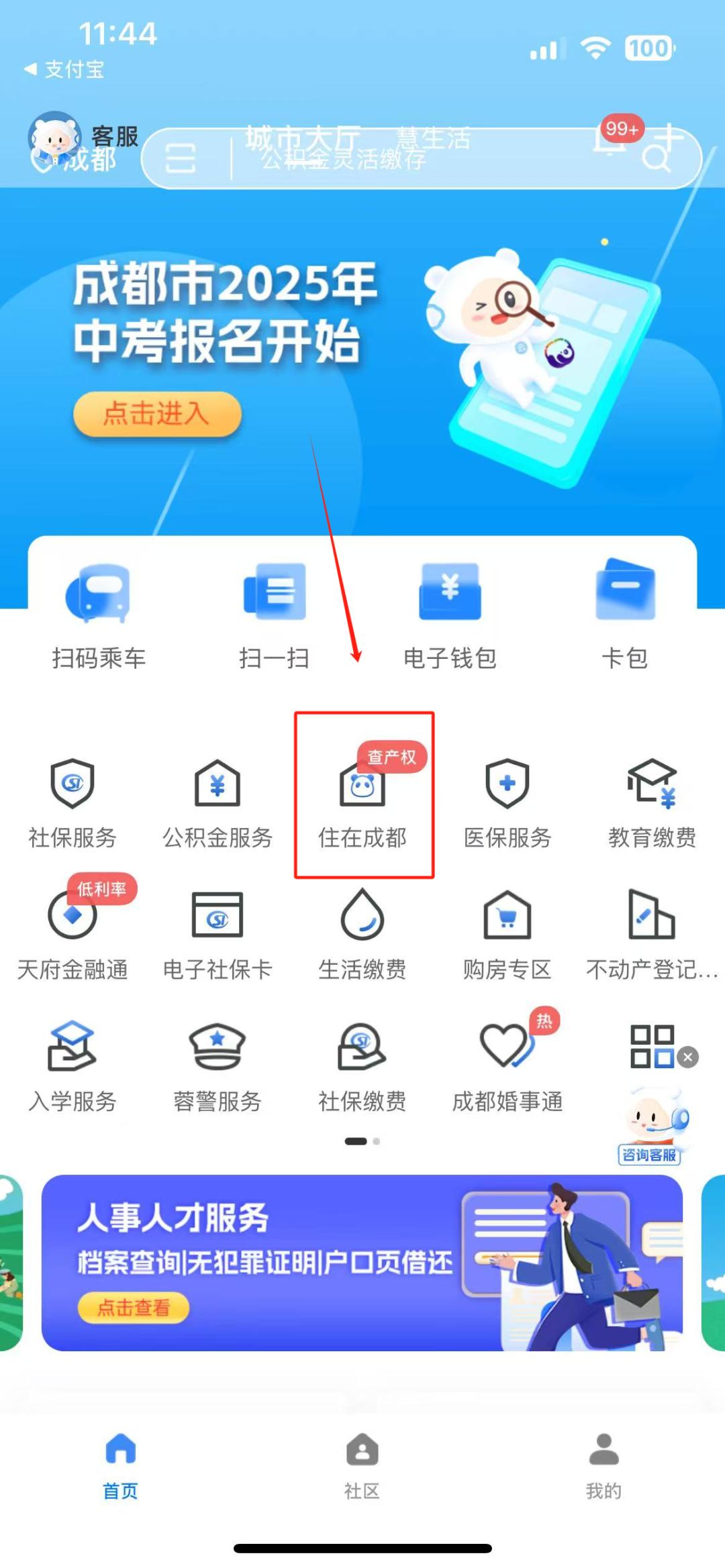The height and width of the screenshot is (1568, 725).
Task: Open 教育缴费
Action: (652, 803)
